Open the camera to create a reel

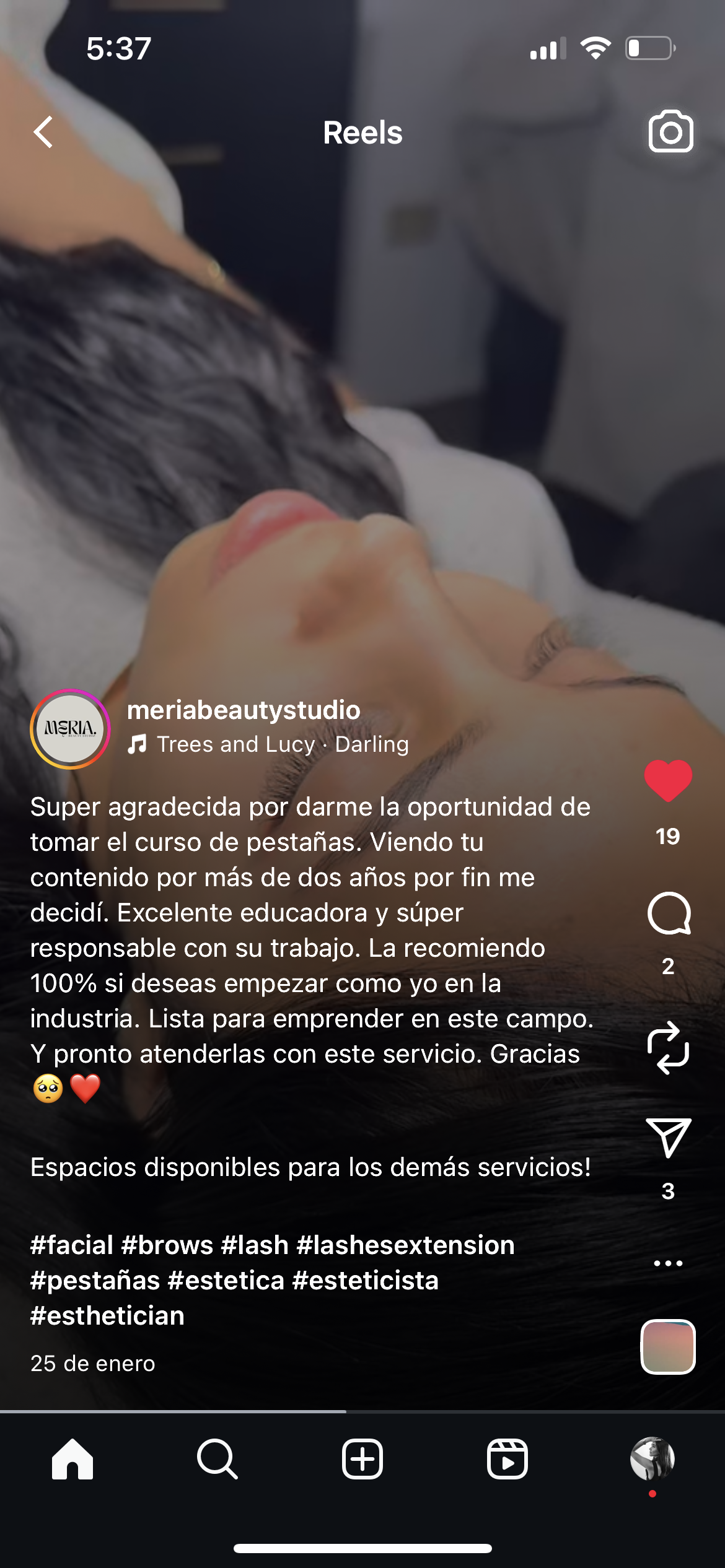(670, 131)
